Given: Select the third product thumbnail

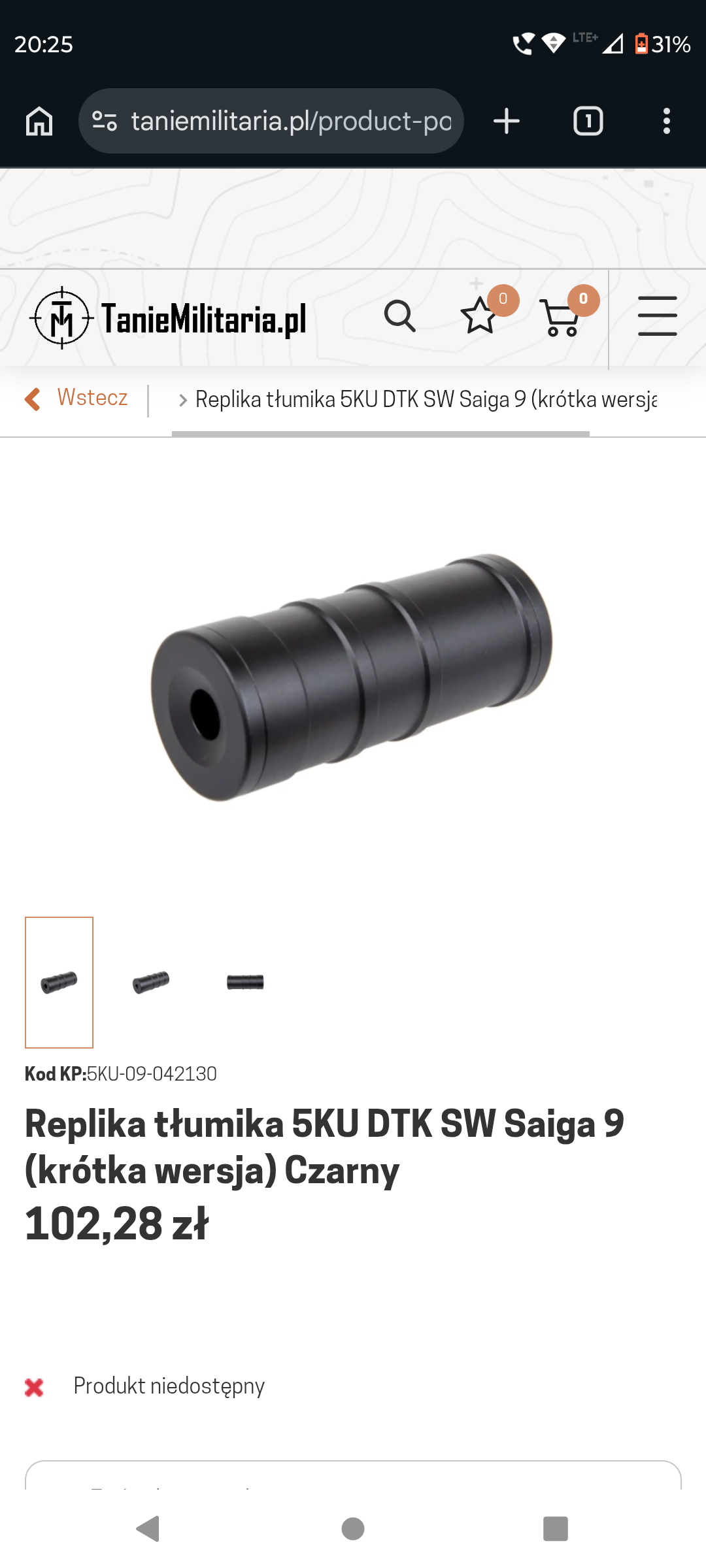Looking at the screenshot, I should click(x=244, y=982).
